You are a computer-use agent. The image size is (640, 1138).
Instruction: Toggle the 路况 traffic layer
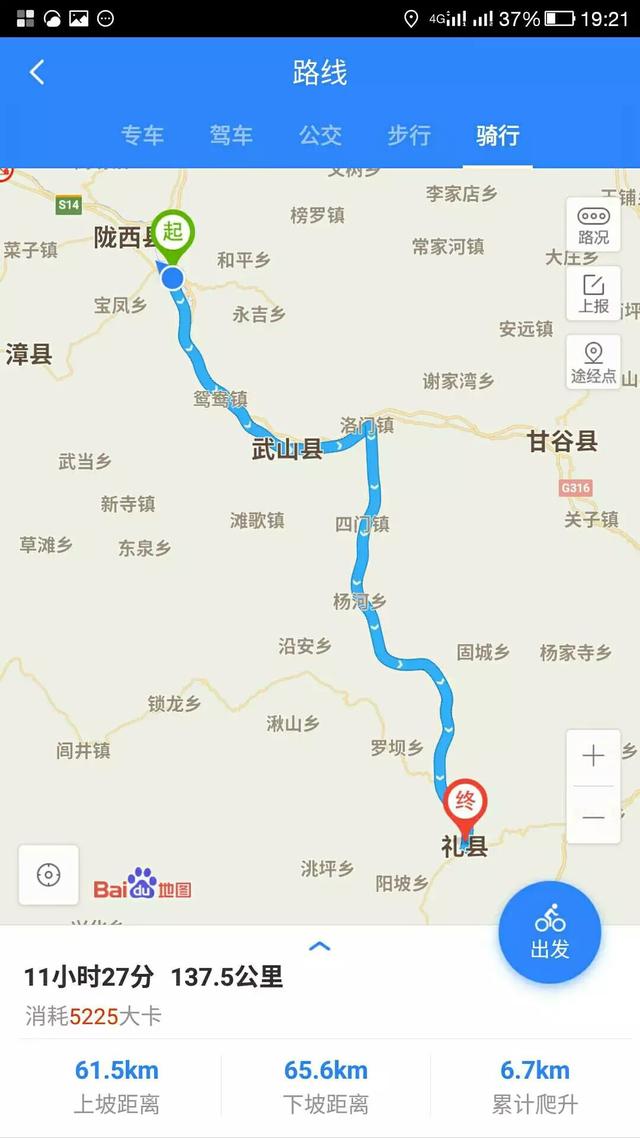[x=593, y=225]
